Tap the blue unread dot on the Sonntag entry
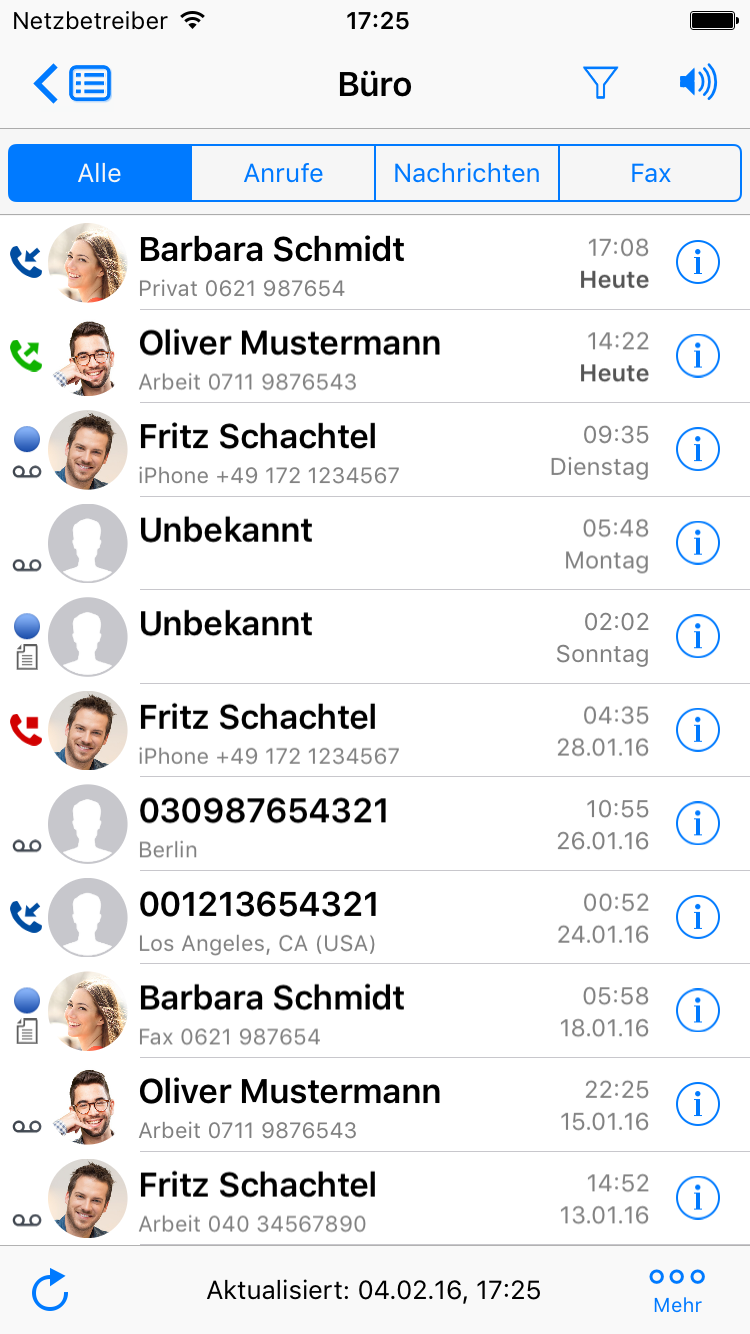Viewport: 750px width, 1334px height. (x=26, y=624)
